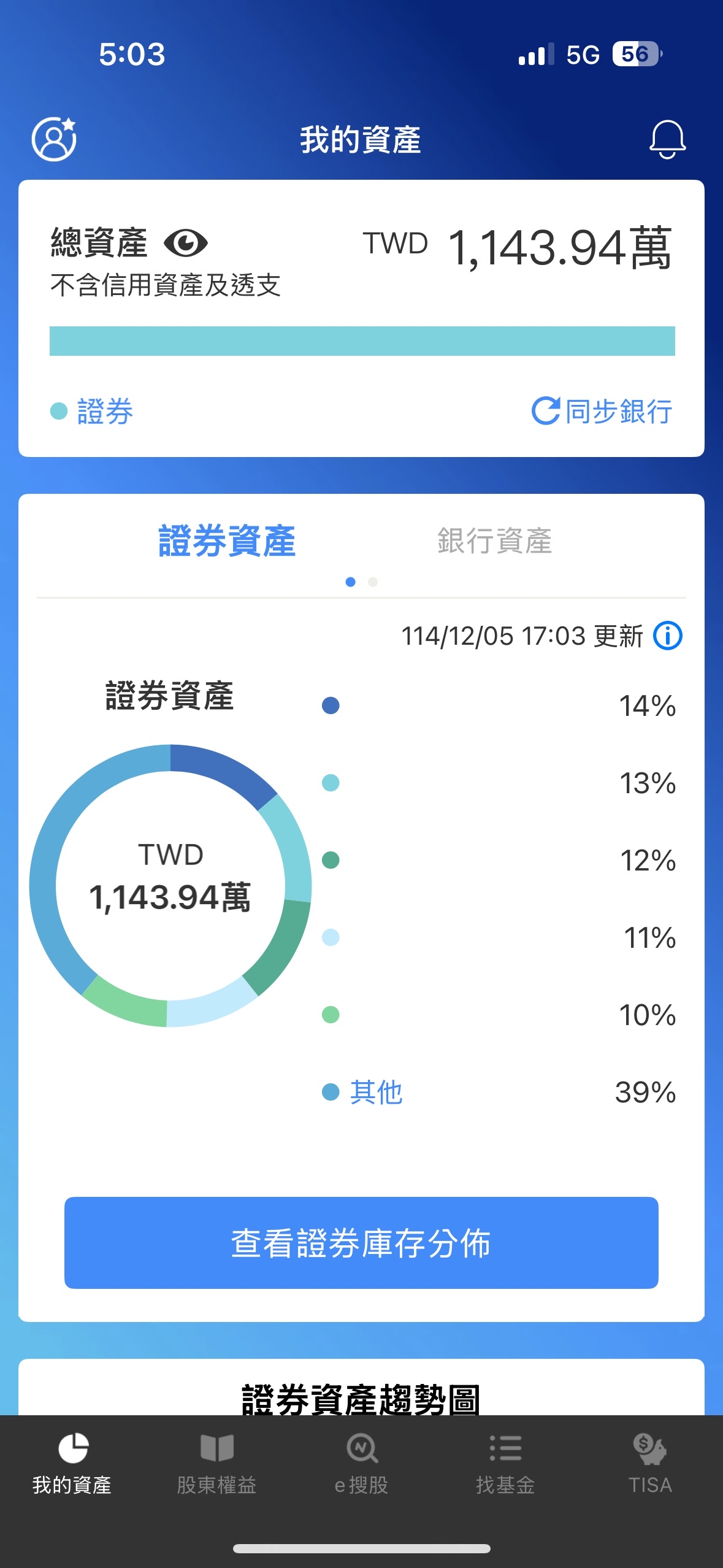Select the 證券資產 tab
This screenshot has width=723, height=1568.
(x=227, y=541)
